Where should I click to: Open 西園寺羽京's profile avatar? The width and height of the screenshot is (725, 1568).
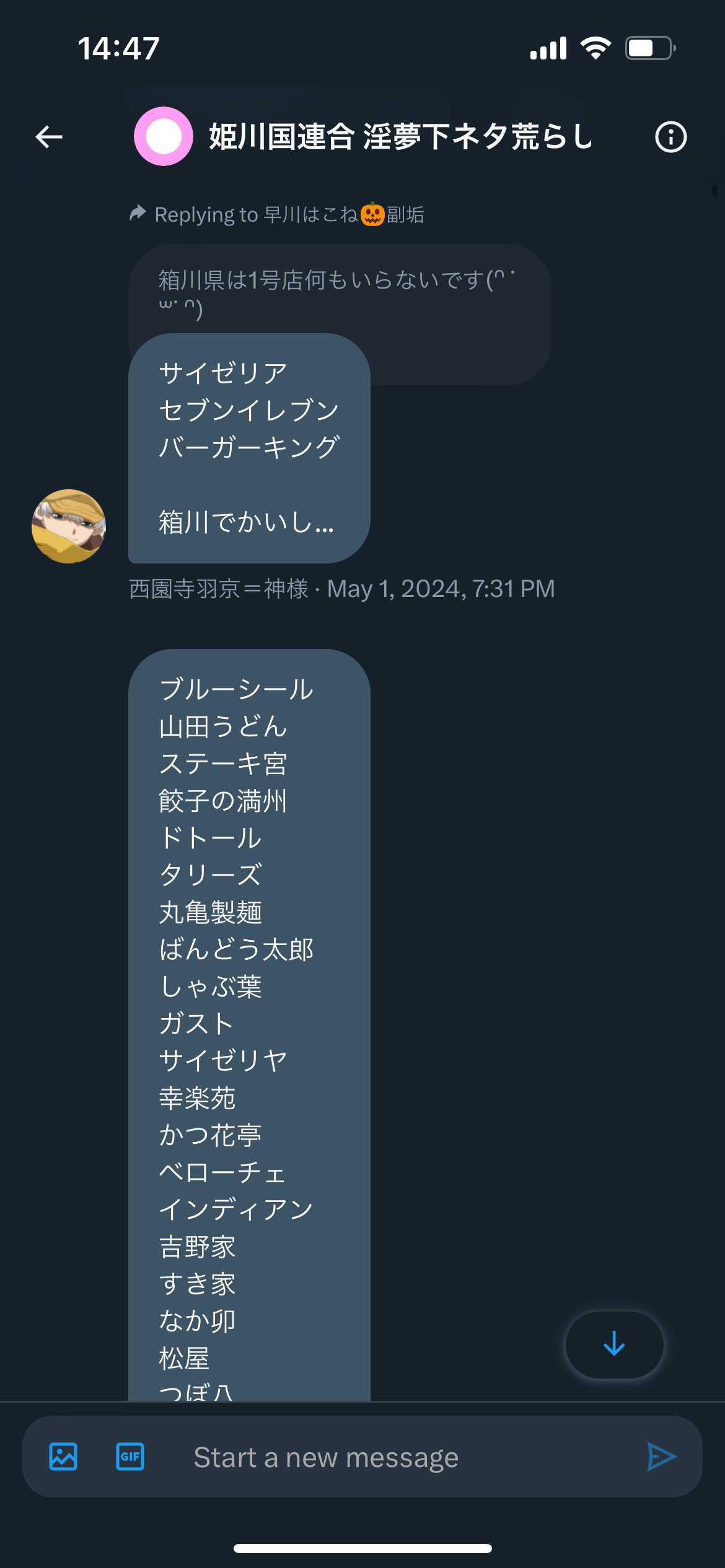69,526
